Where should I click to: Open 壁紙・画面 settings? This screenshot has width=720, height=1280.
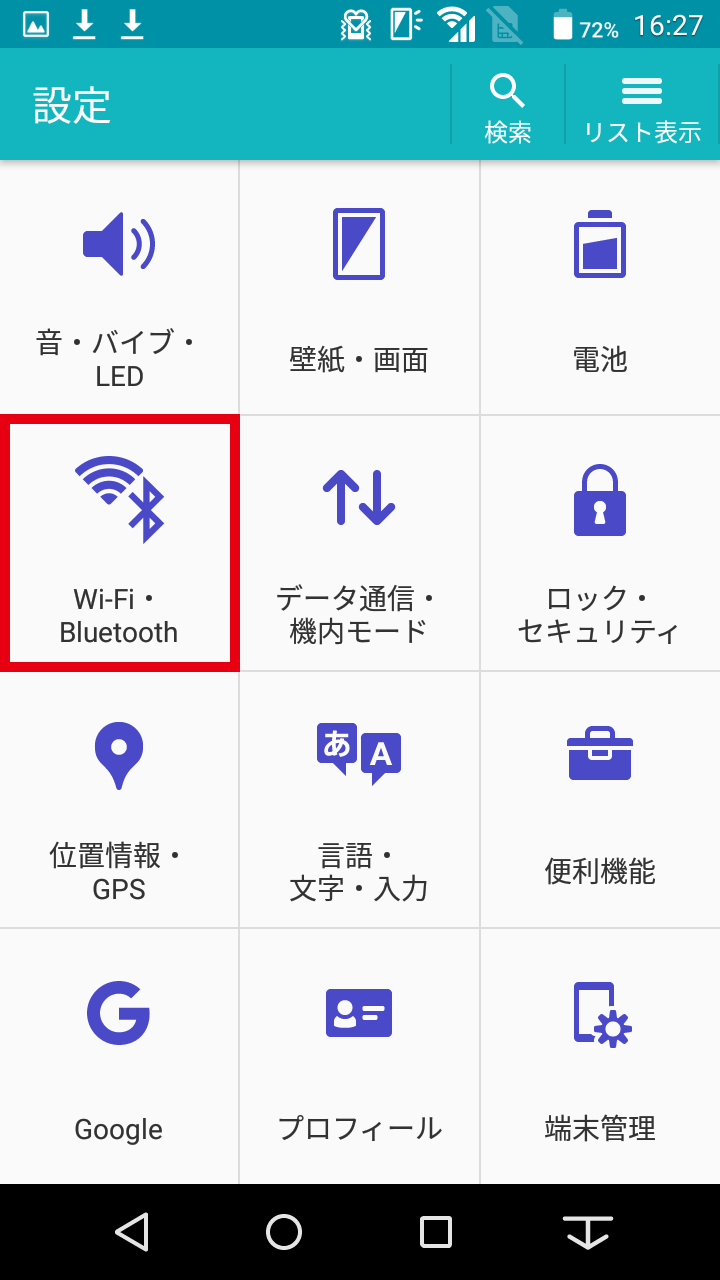[359, 287]
